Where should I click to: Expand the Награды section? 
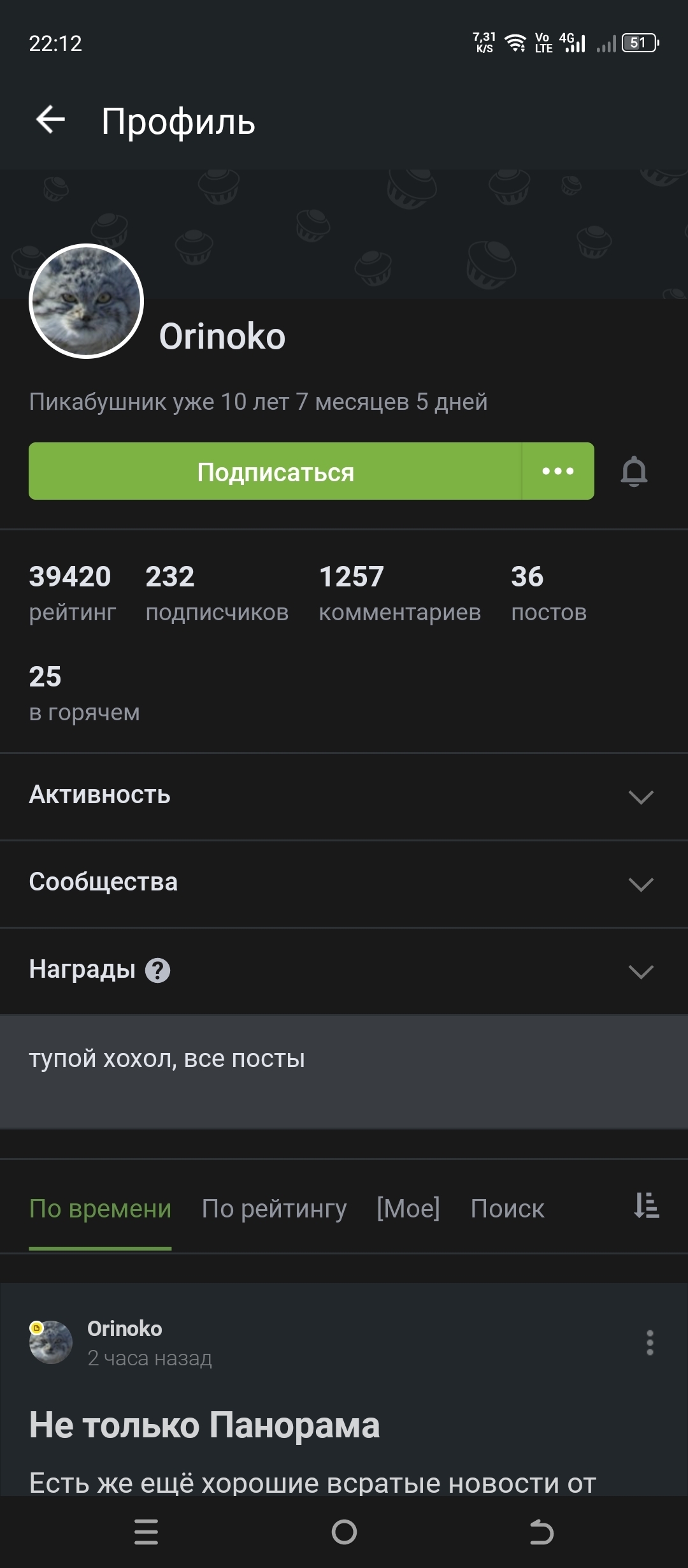click(x=640, y=971)
